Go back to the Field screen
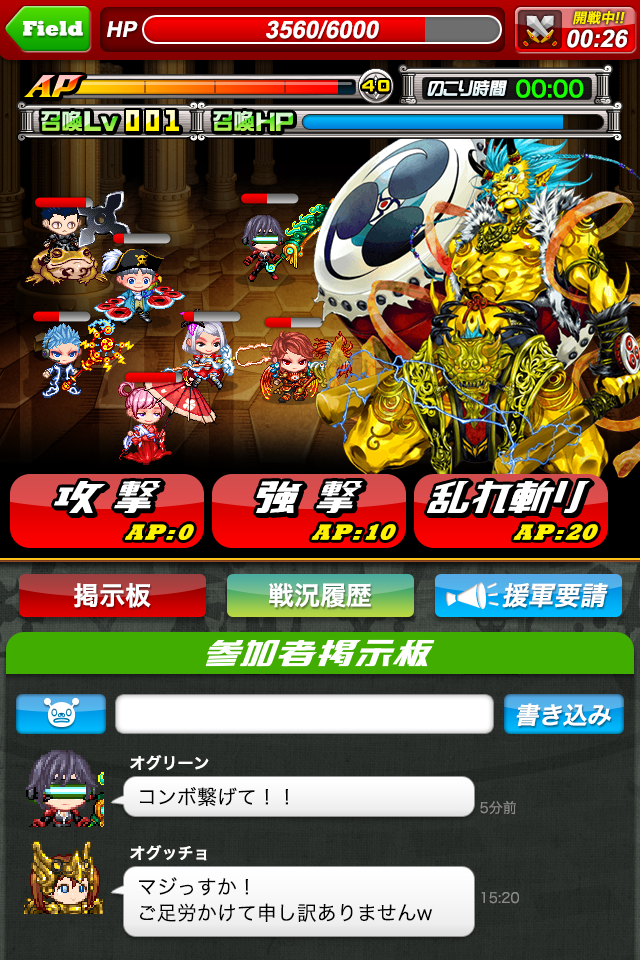The height and width of the screenshot is (960, 640). coord(48,29)
